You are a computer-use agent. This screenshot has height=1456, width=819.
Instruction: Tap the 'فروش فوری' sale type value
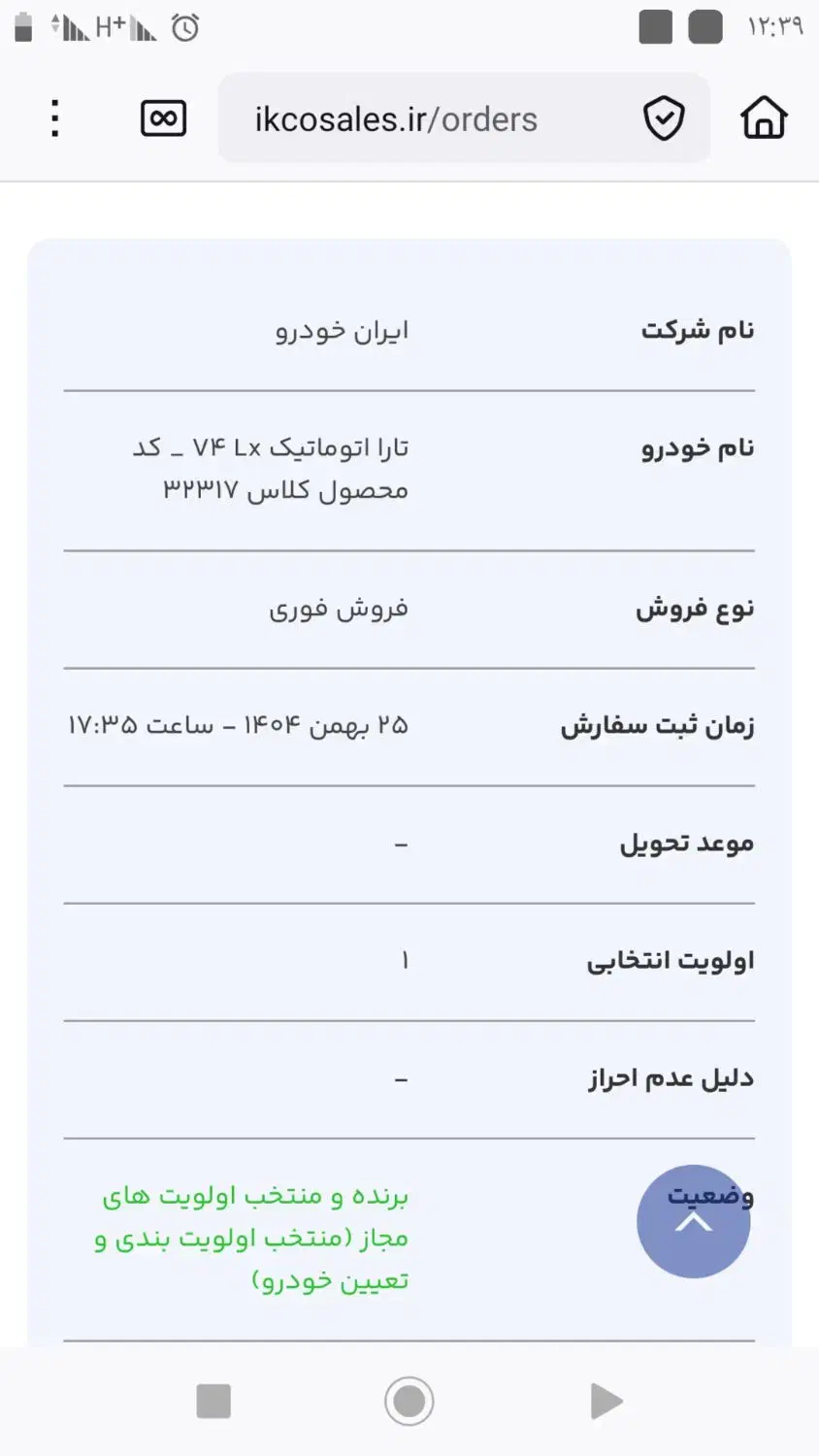342,608
